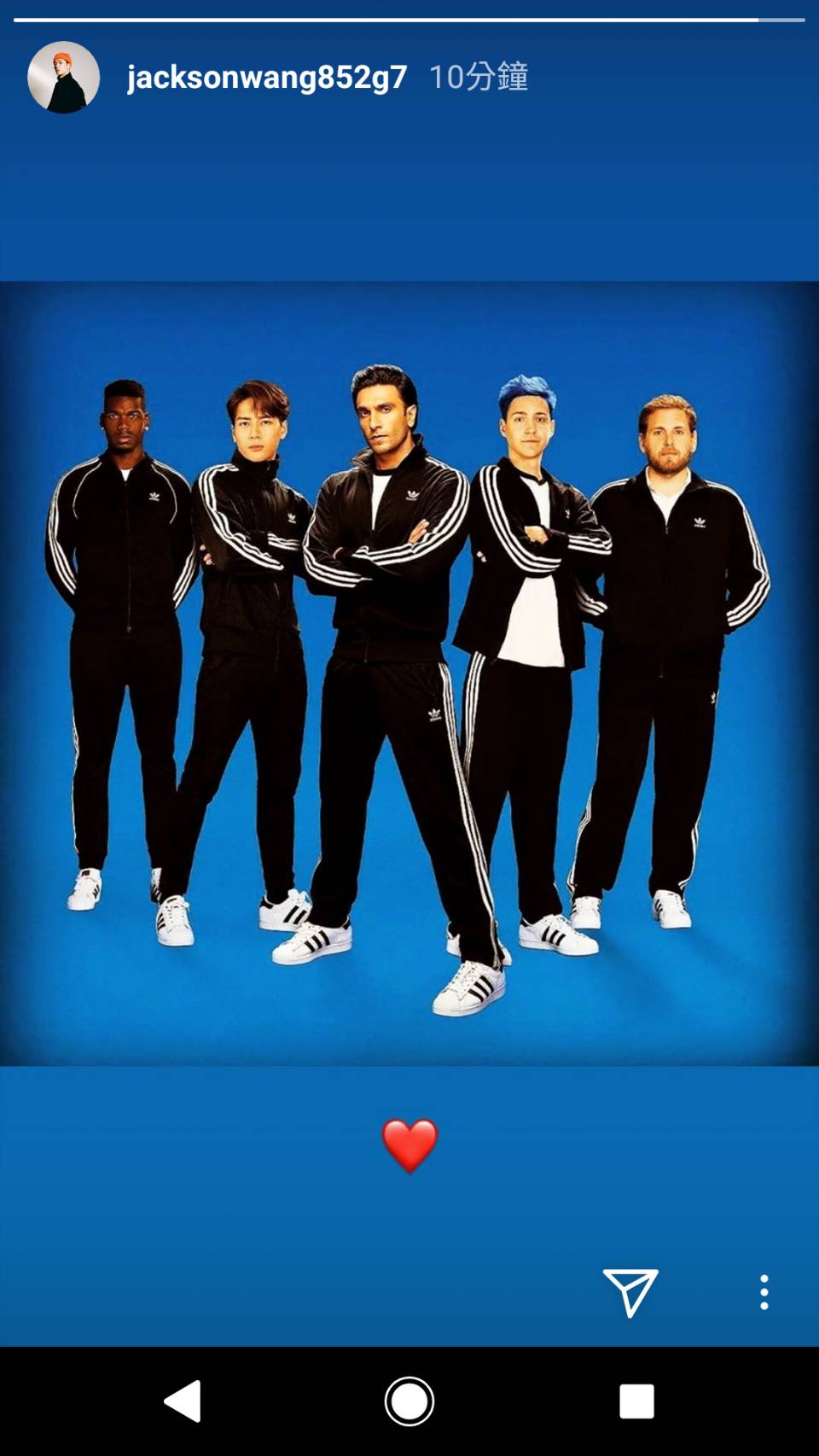
Task: Open the recent apps view
Action: pos(636,1401)
